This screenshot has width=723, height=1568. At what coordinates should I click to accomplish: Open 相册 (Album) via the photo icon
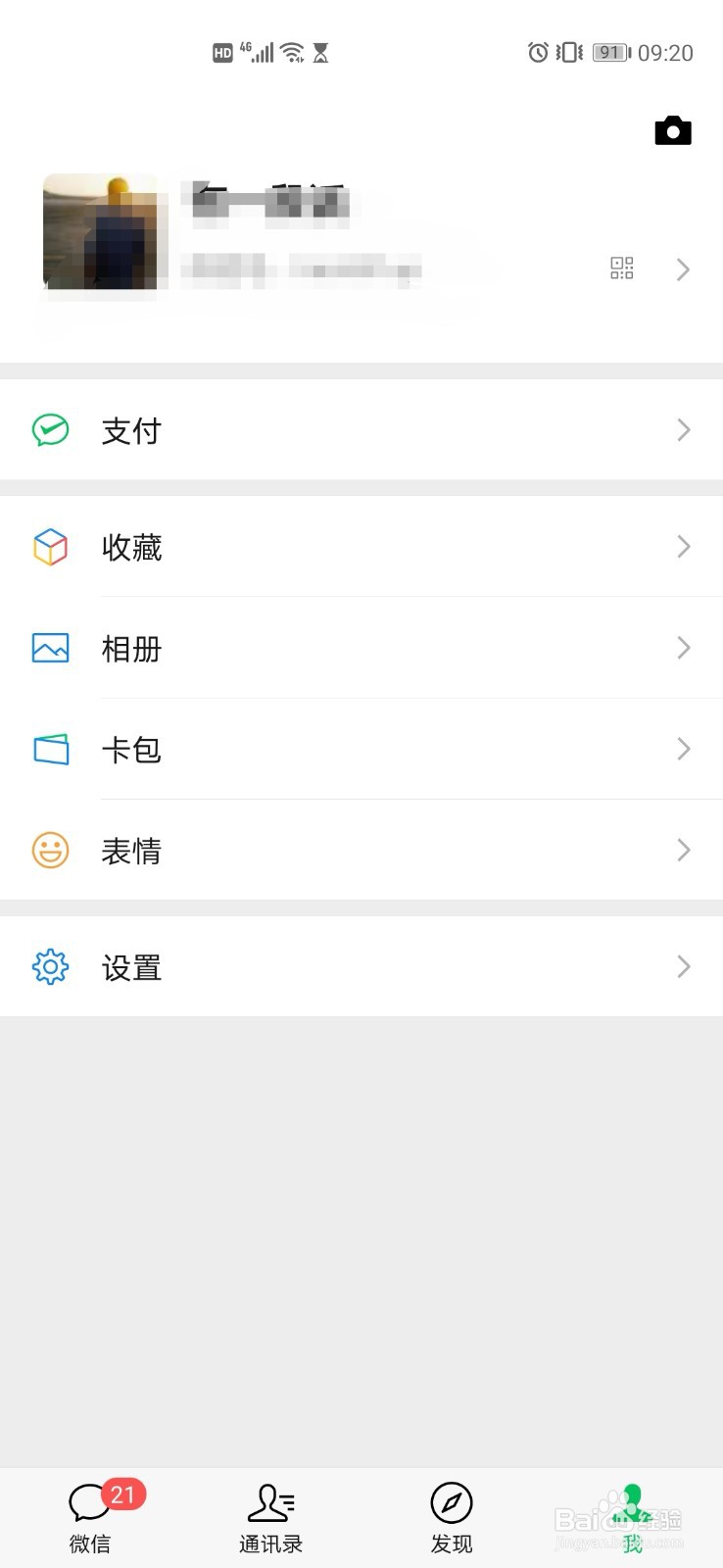point(50,648)
